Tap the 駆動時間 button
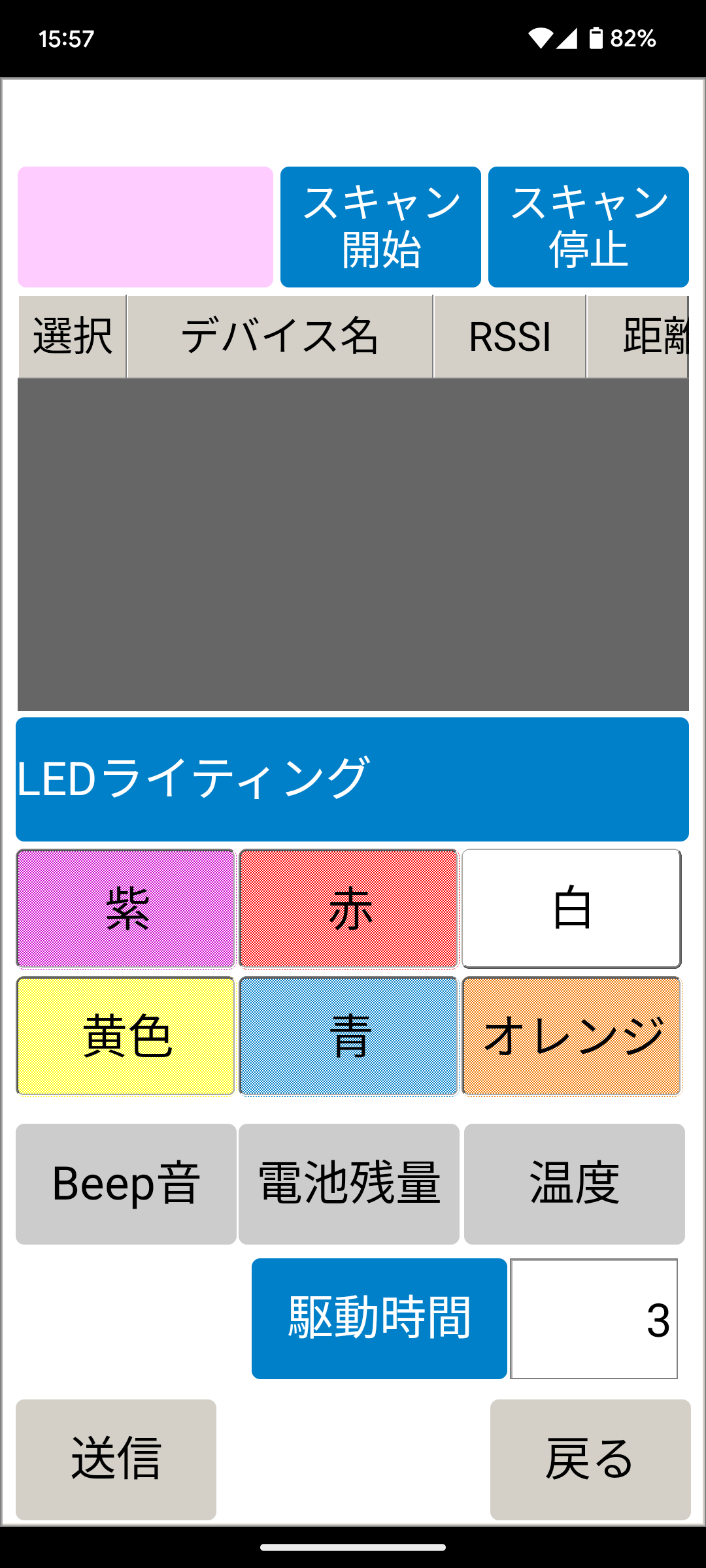 pyautogui.click(x=379, y=1318)
